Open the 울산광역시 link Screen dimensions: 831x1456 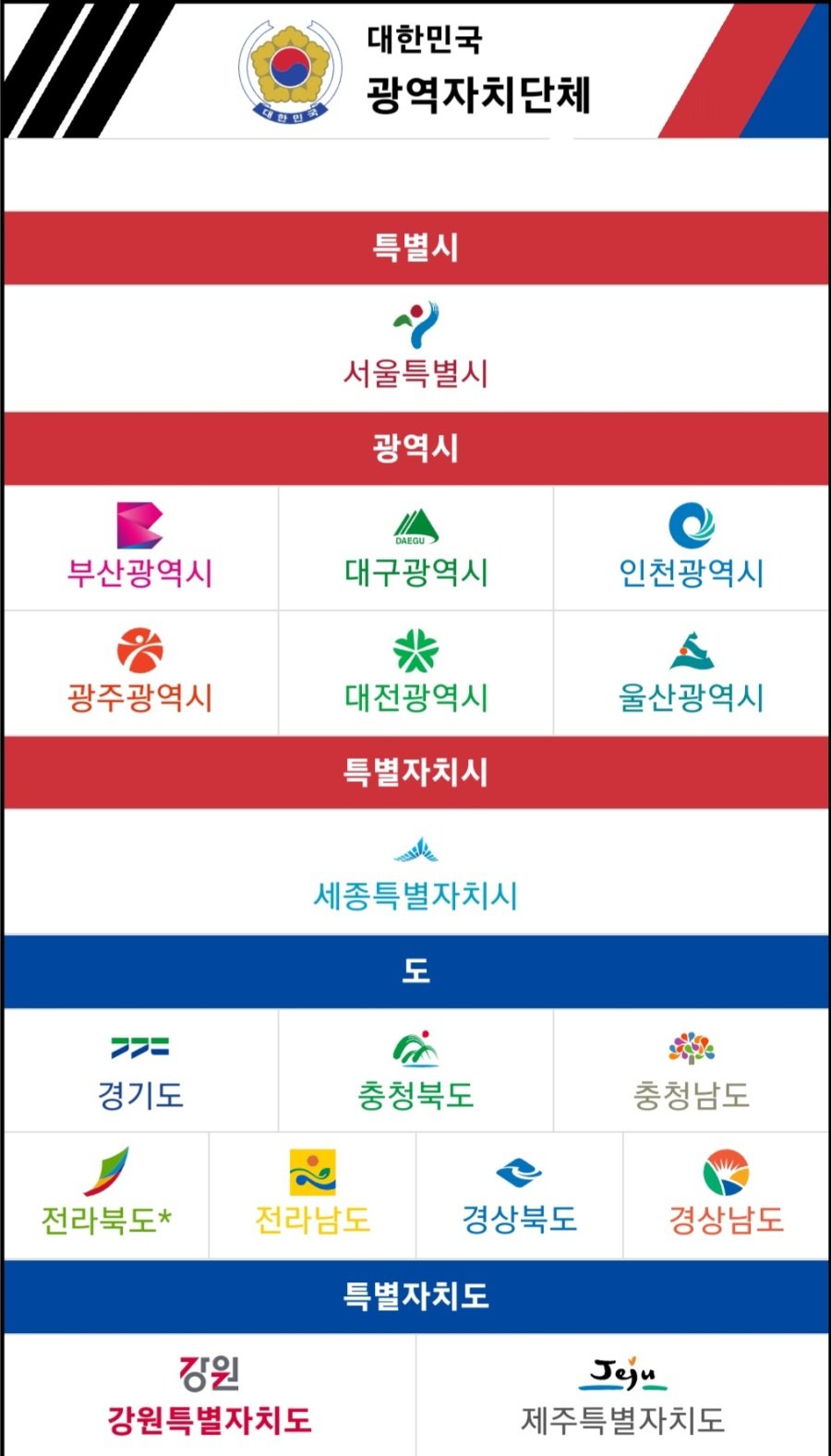[692, 673]
